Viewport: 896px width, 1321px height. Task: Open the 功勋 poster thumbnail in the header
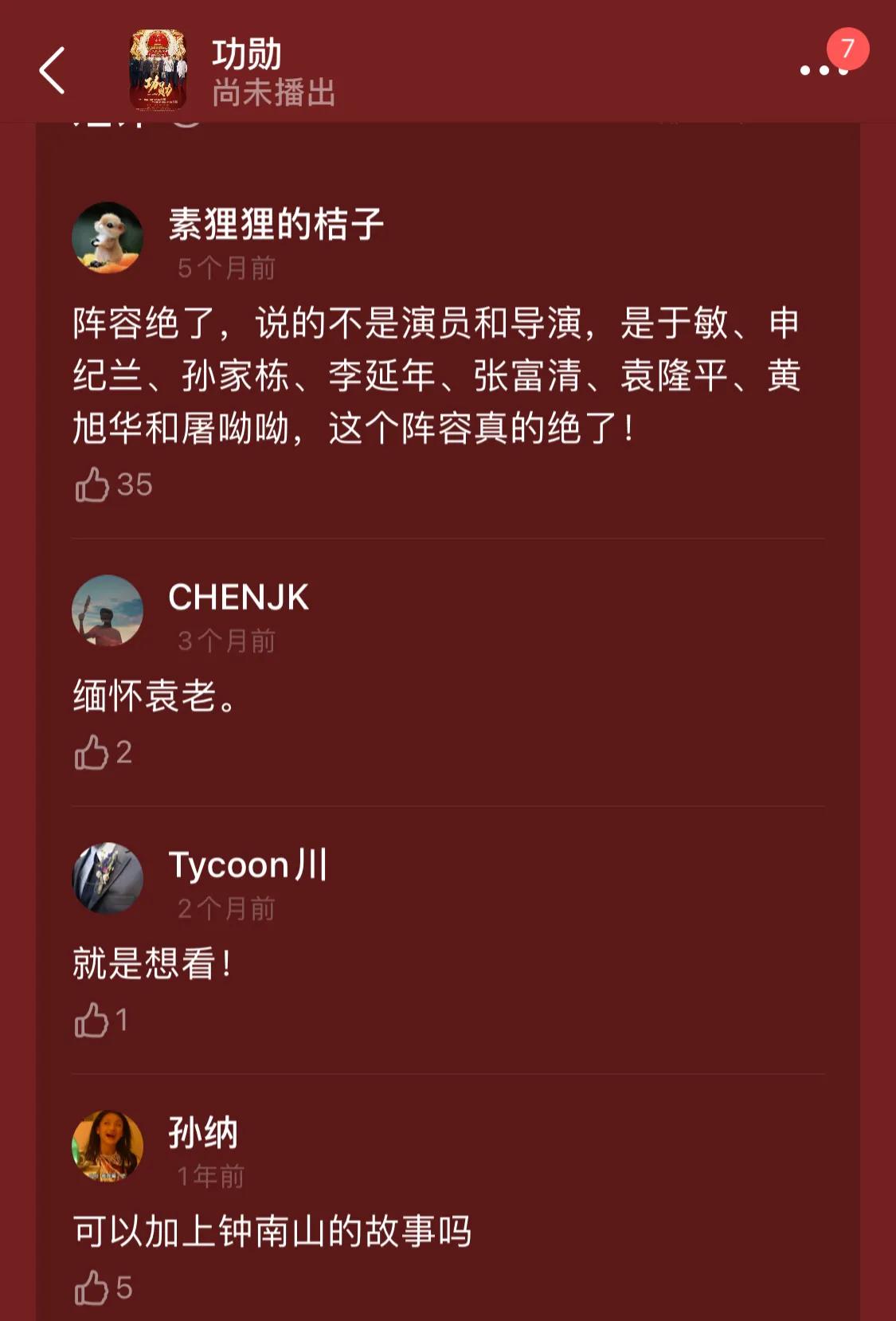[158, 70]
